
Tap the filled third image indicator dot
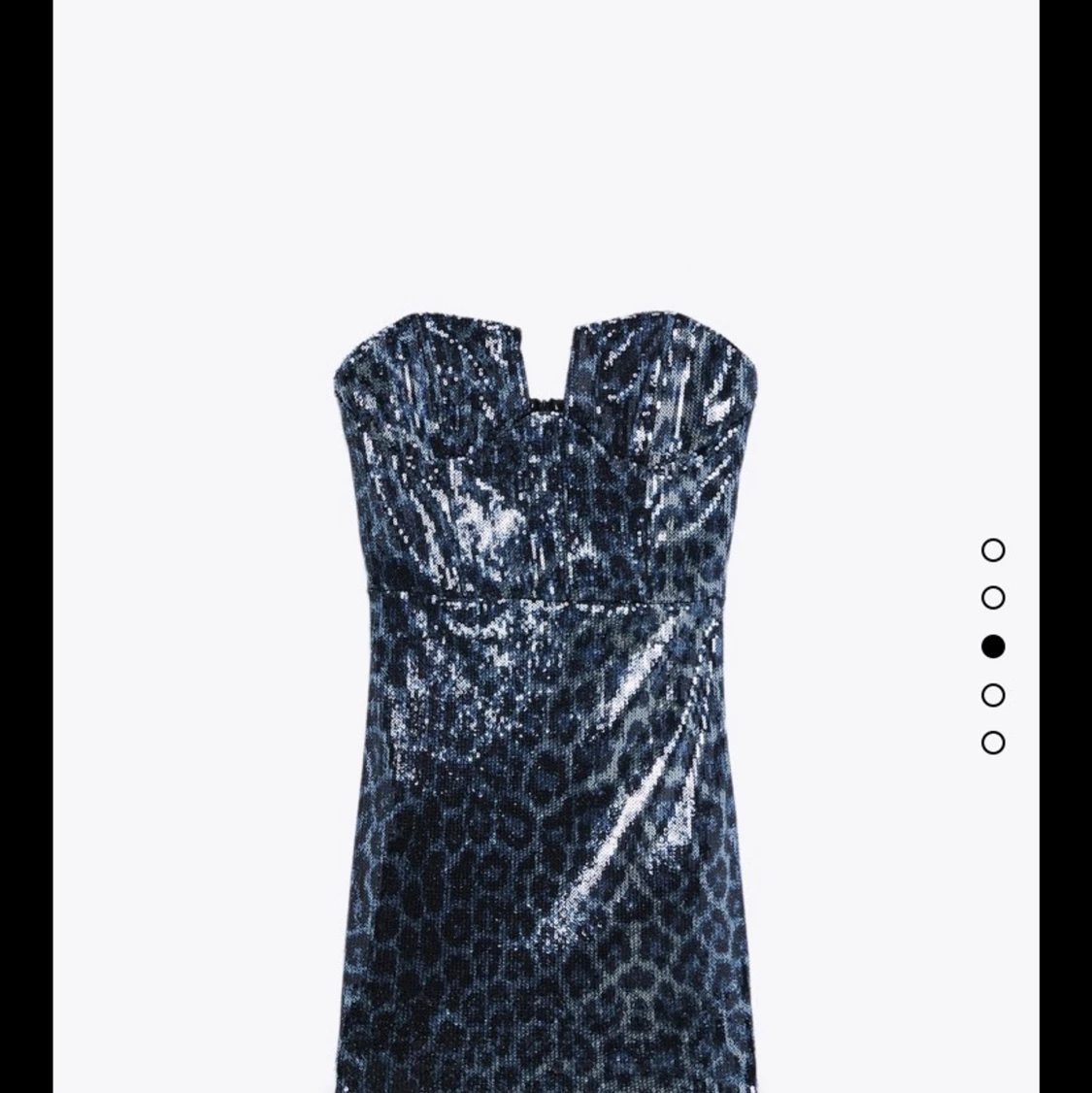[x=993, y=646]
